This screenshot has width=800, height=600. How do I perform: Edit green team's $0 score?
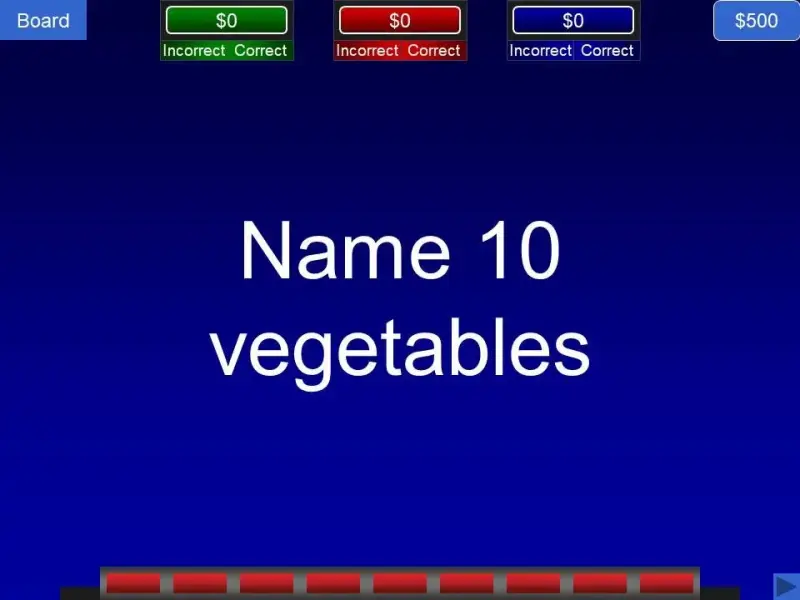pyautogui.click(x=227, y=21)
